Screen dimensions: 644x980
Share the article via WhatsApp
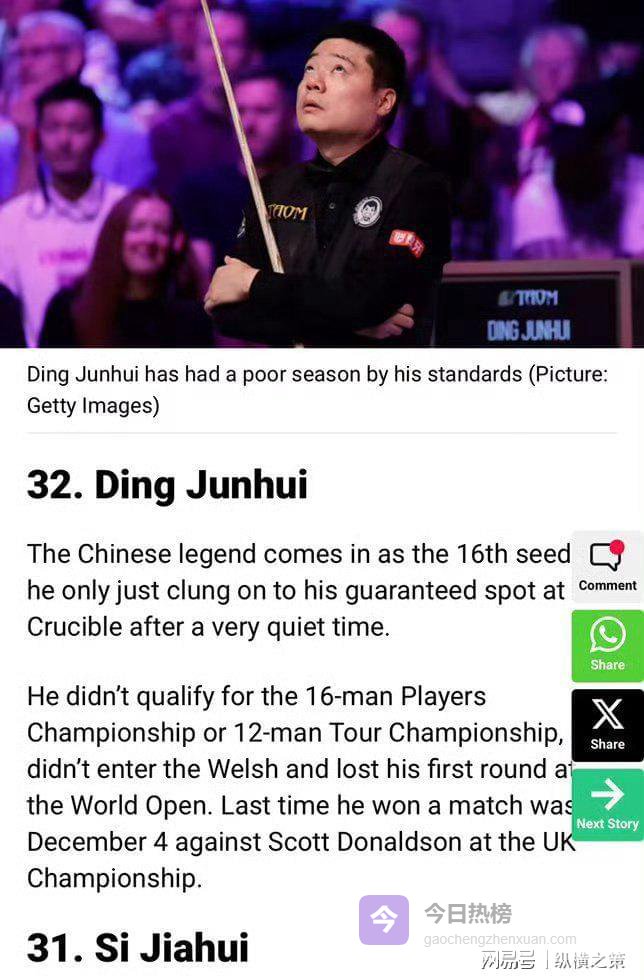(x=607, y=645)
